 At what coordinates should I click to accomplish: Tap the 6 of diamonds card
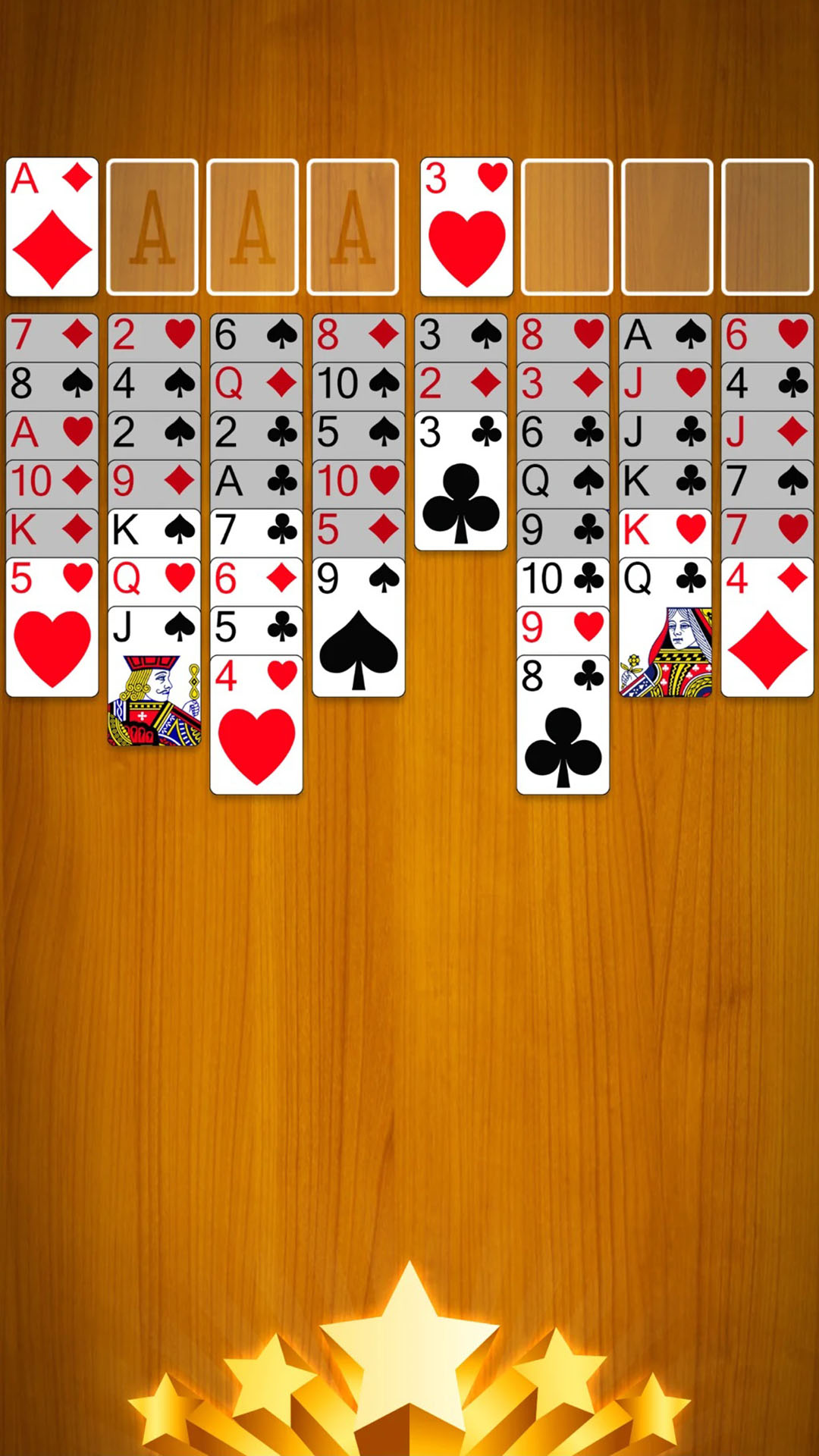(256, 580)
